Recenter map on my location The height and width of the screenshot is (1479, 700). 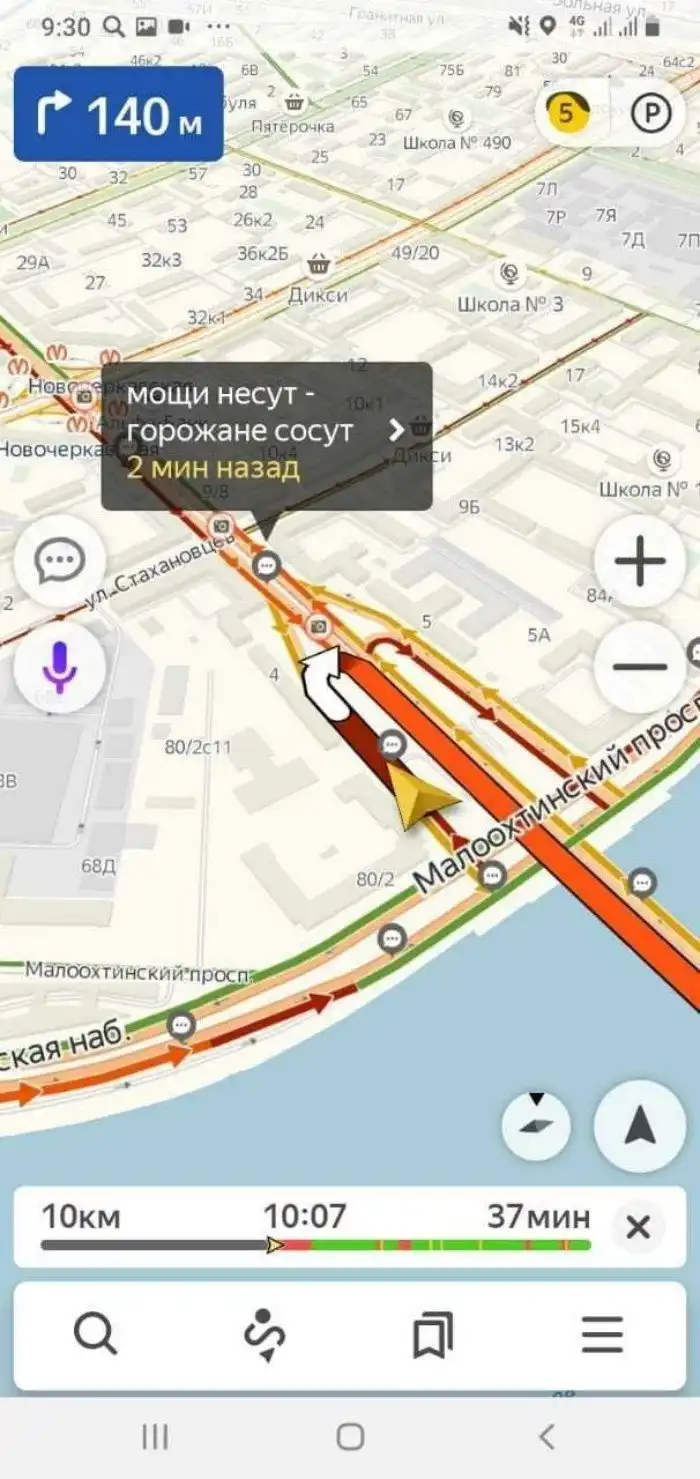(640, 1127)
